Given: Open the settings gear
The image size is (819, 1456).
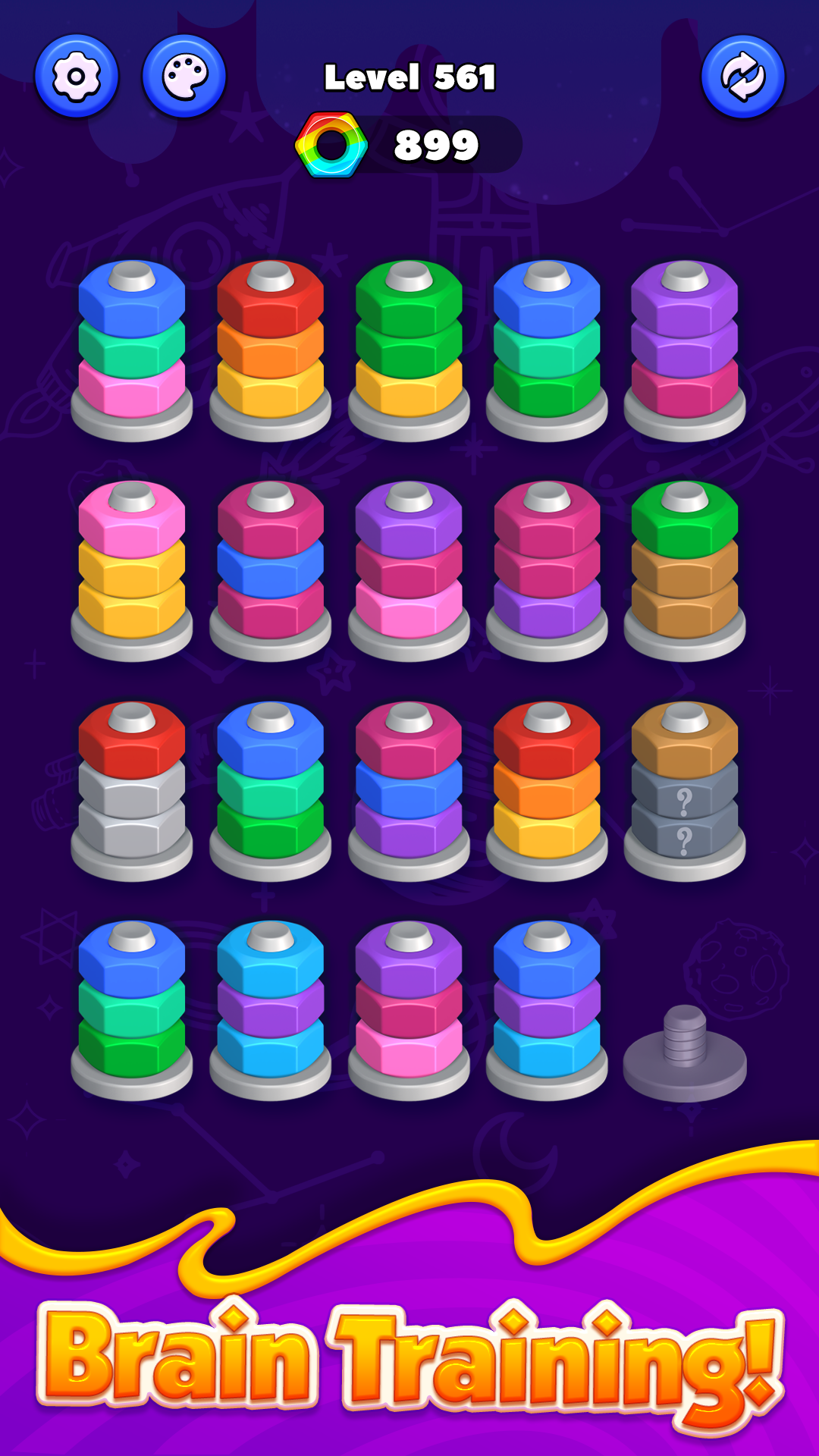Looking at the screenshot, I should 77,77.
